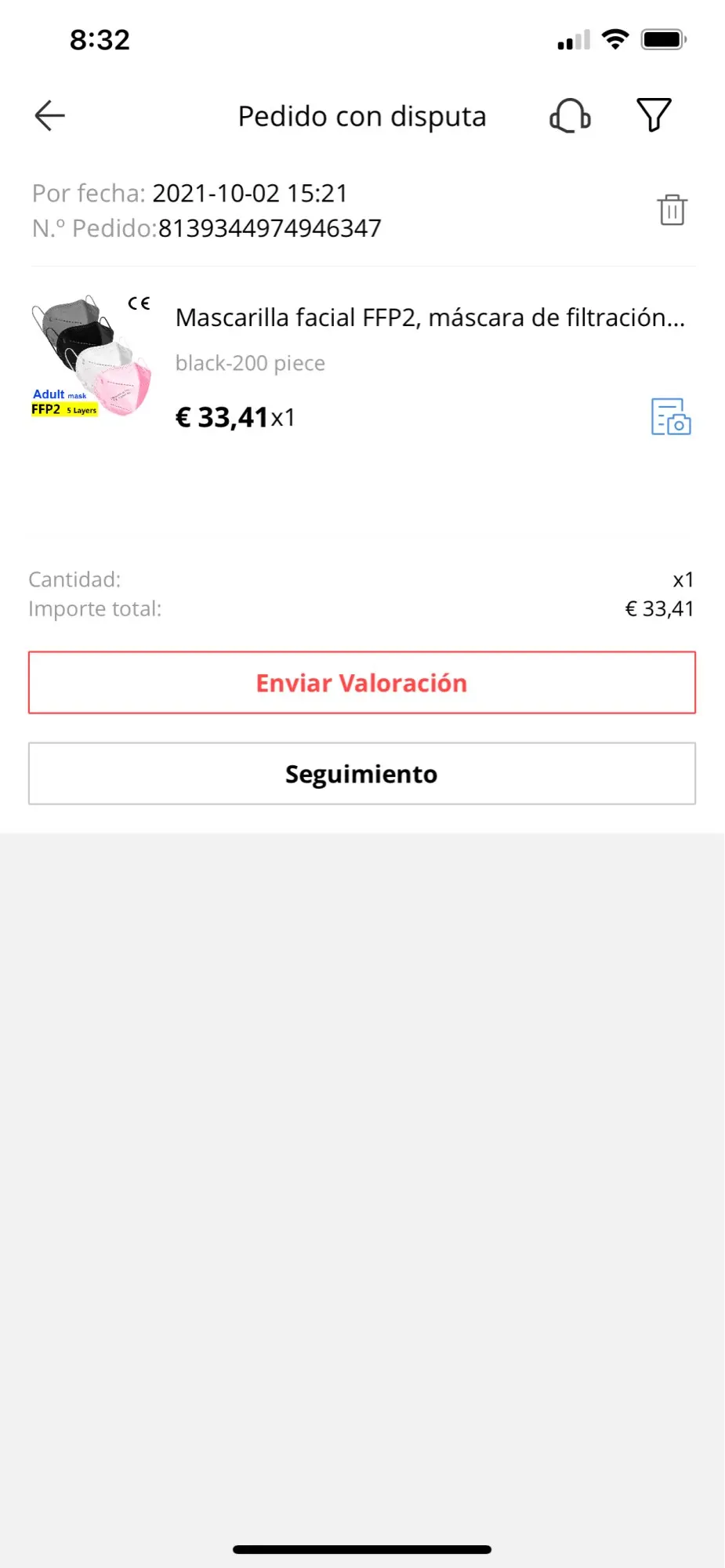Open the order snapshot icon
725x1568 pixels.
pos(671,416)
